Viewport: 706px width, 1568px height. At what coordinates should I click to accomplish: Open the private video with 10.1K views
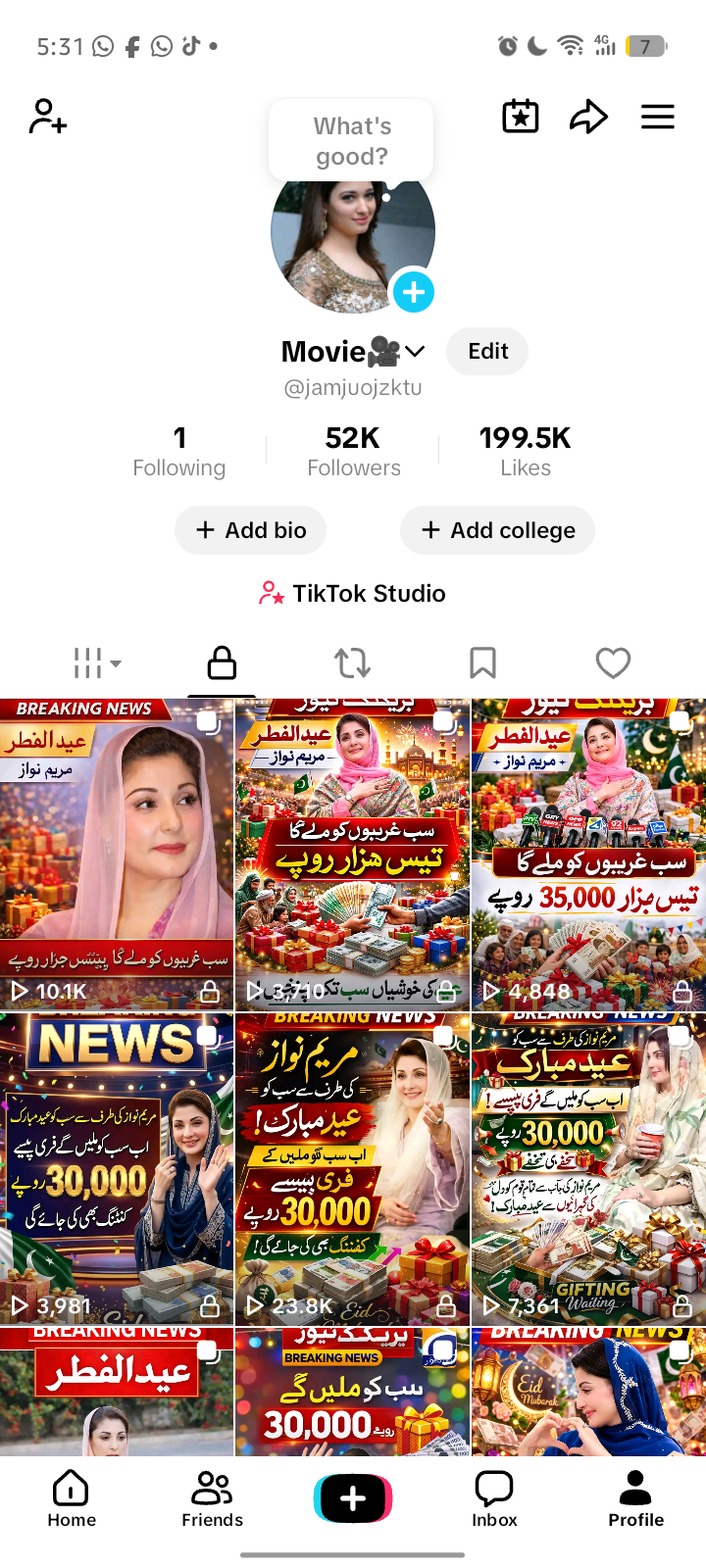pyautogui.click(x=117, y=855)
